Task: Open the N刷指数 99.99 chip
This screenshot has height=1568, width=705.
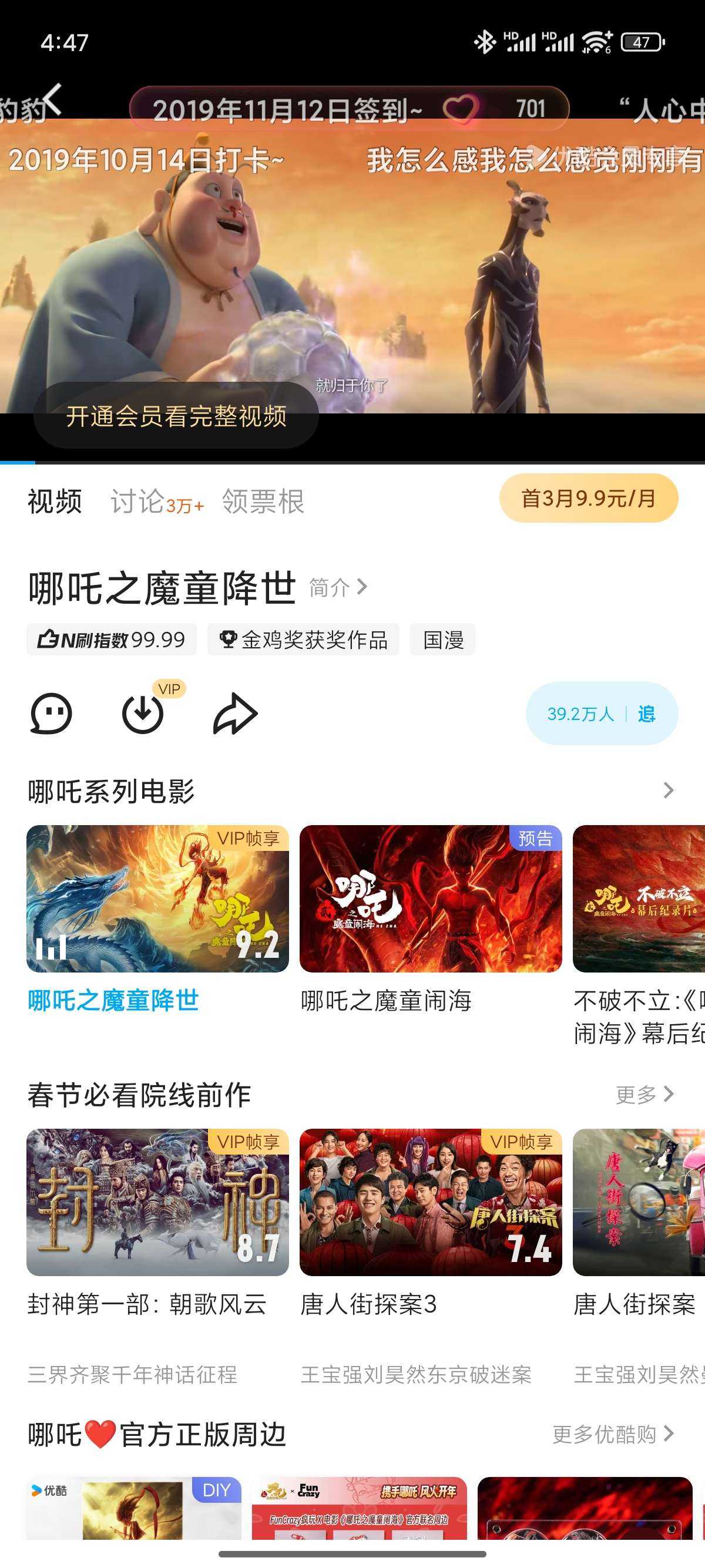Action: click(112, 640)
